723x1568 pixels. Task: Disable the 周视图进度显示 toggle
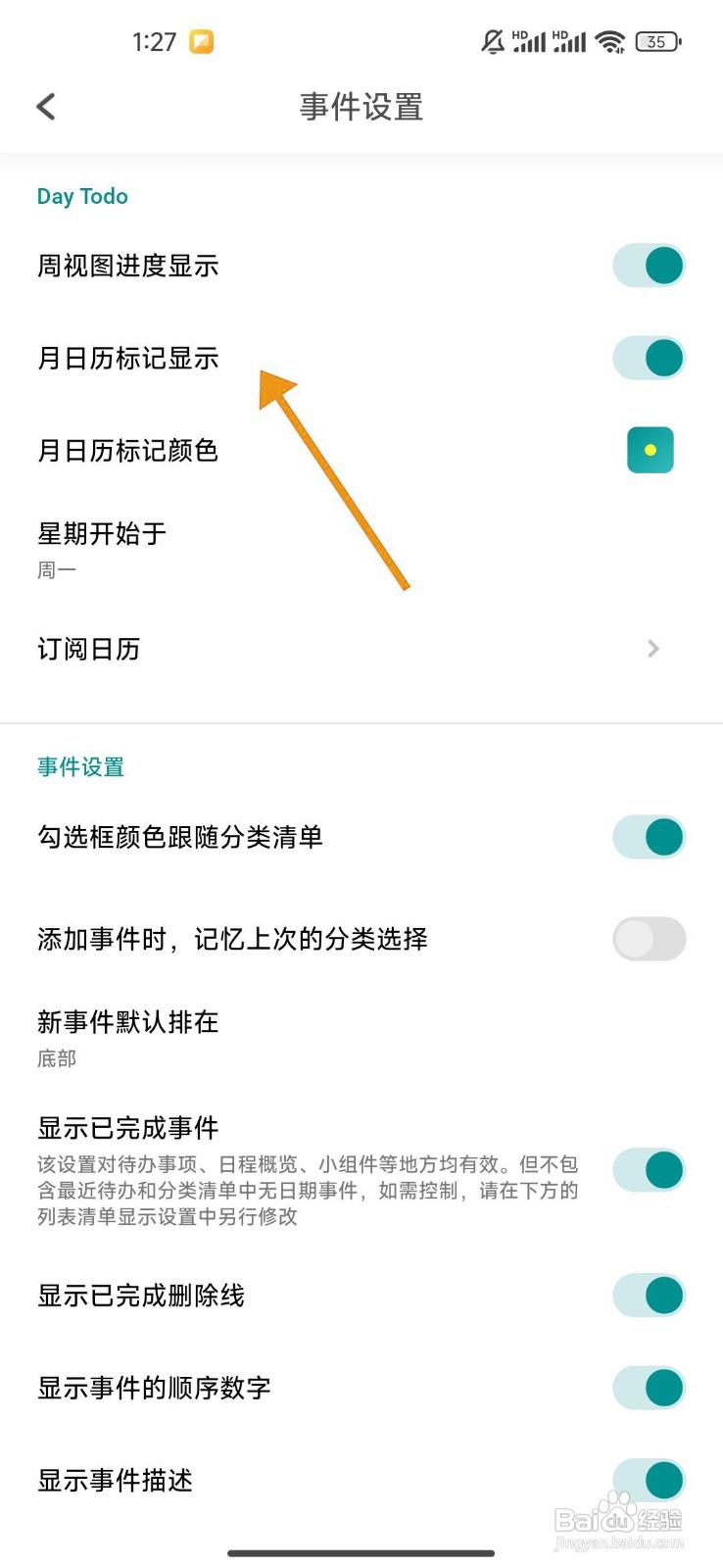coord(649,265)
